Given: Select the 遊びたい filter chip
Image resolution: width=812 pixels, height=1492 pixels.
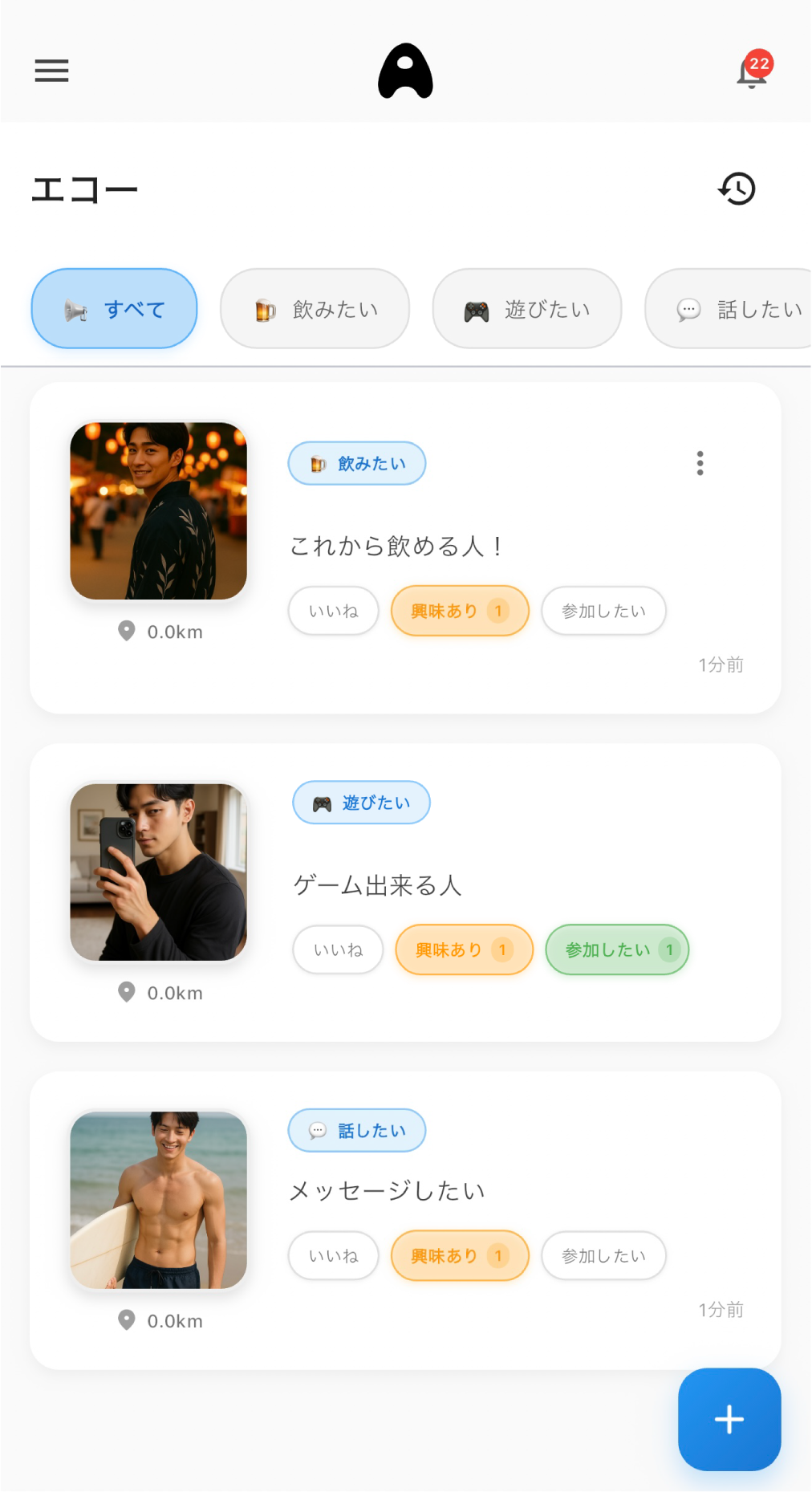Looking at the screenshot, I should pos(526,308).
